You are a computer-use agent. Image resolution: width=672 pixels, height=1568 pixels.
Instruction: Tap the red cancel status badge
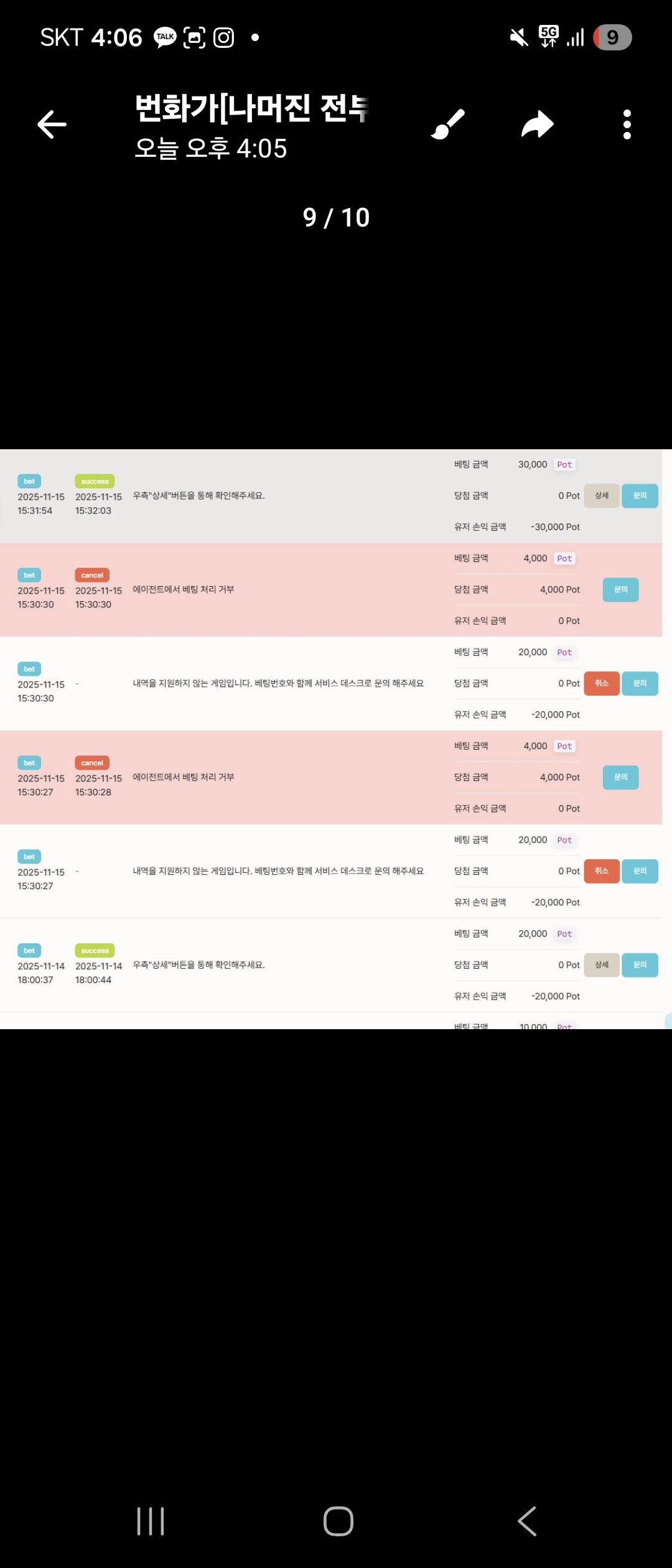click(92, 575)
